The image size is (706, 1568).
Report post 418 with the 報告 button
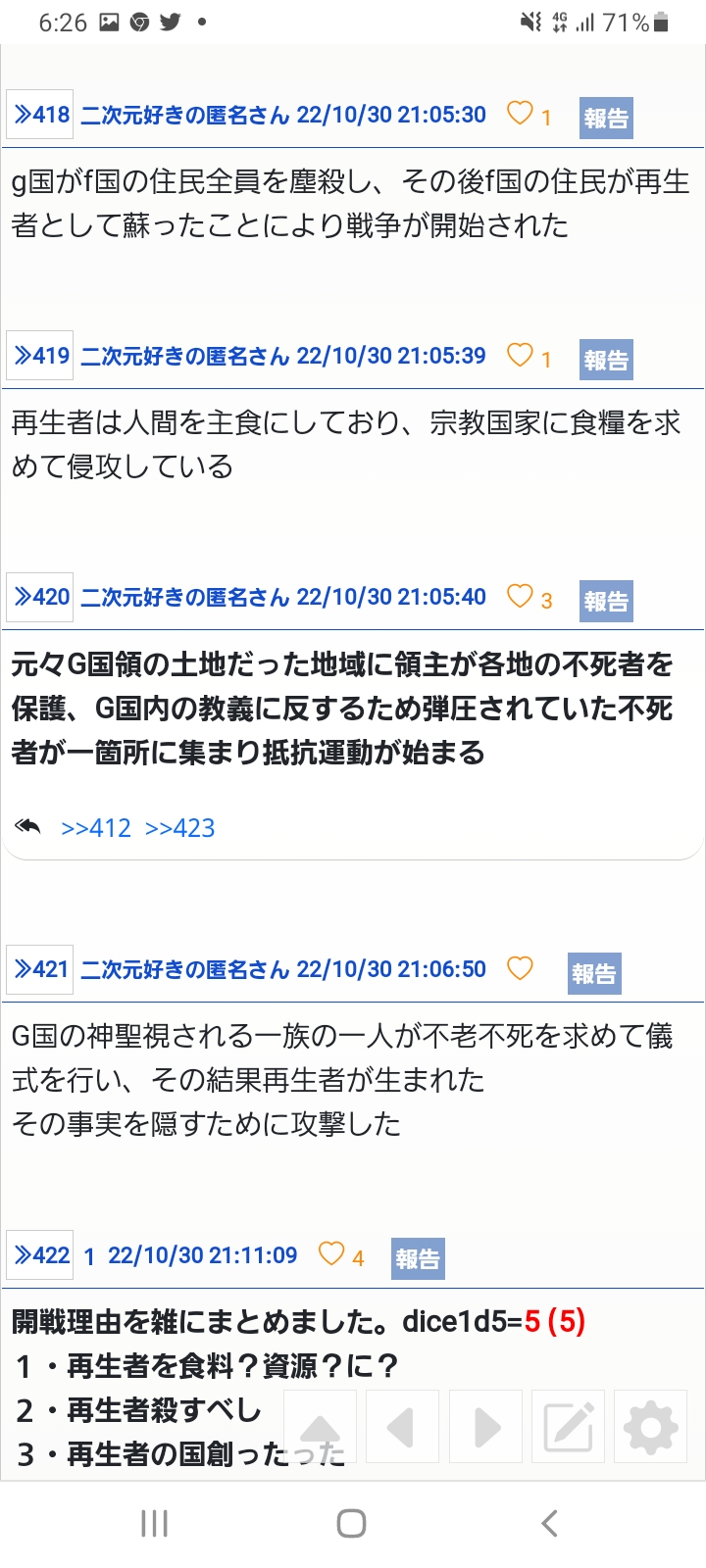pos(605,119)
